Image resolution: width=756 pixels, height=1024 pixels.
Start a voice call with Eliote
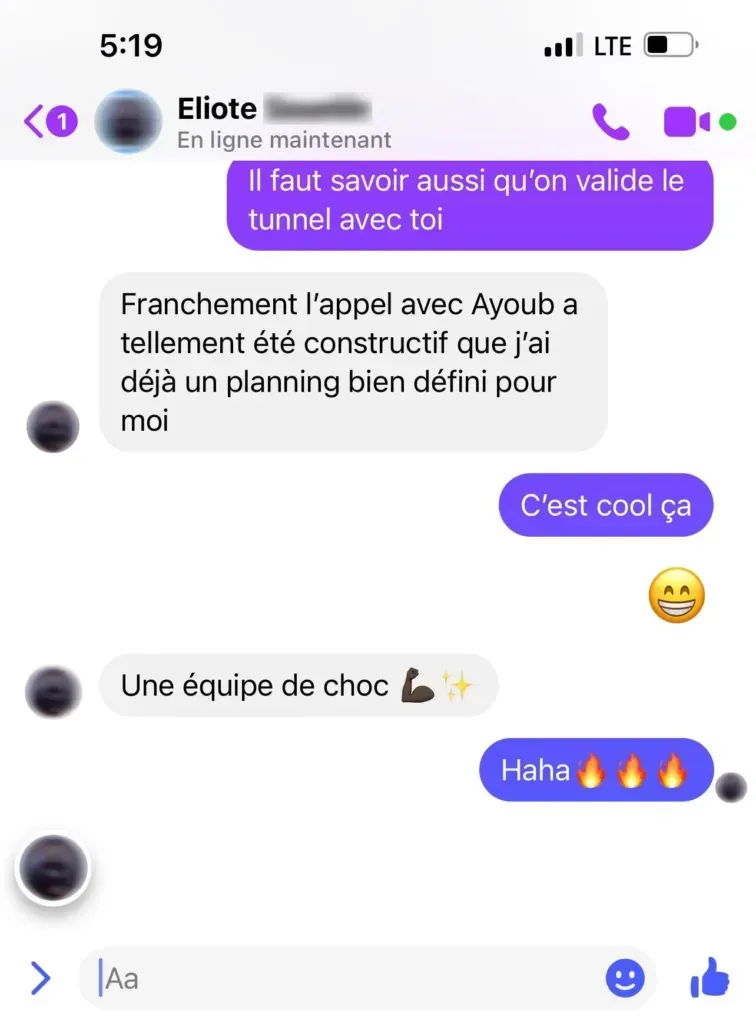click(610, 122)
